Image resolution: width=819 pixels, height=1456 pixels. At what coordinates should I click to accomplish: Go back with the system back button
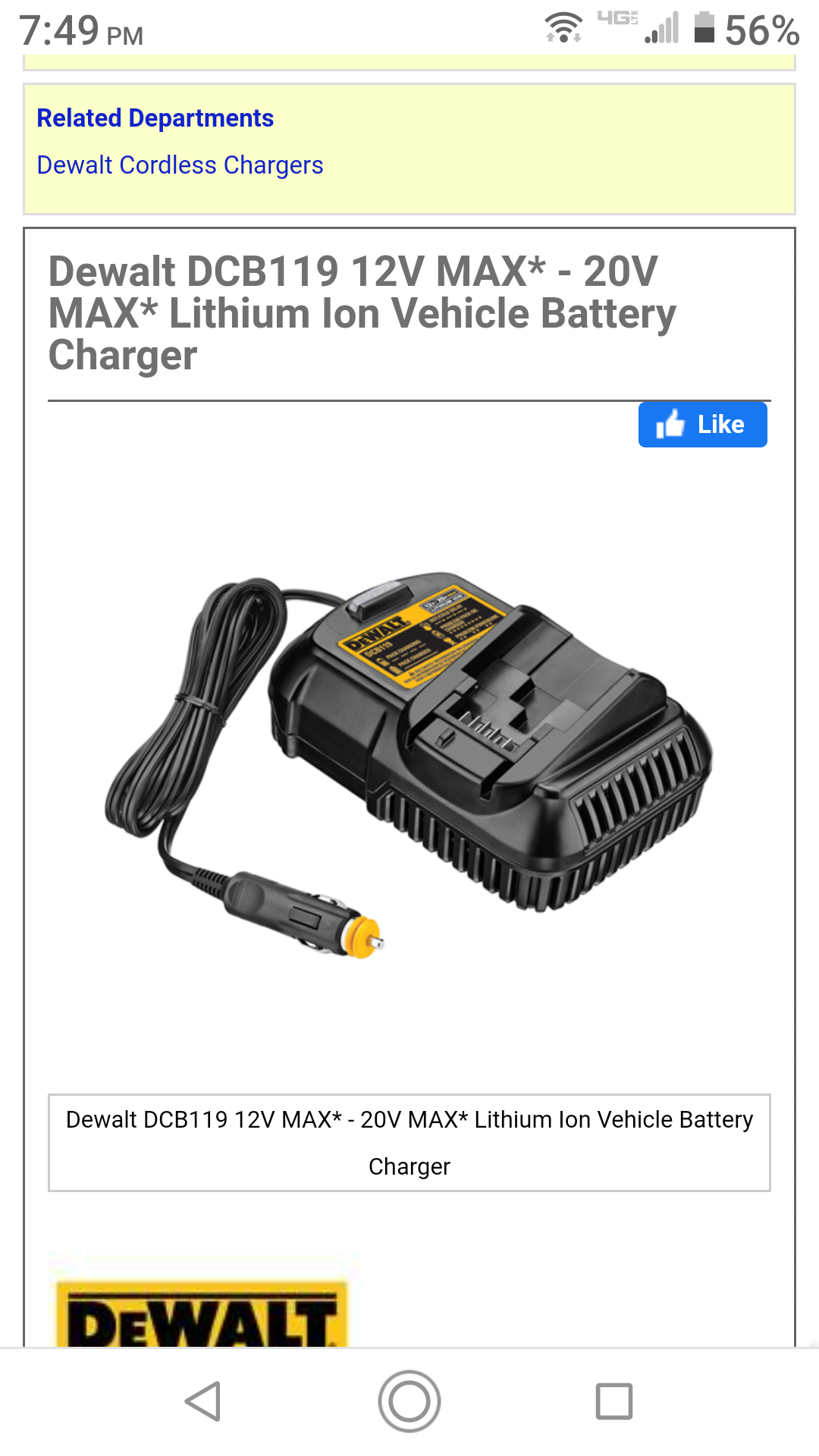pos(203,1401)
